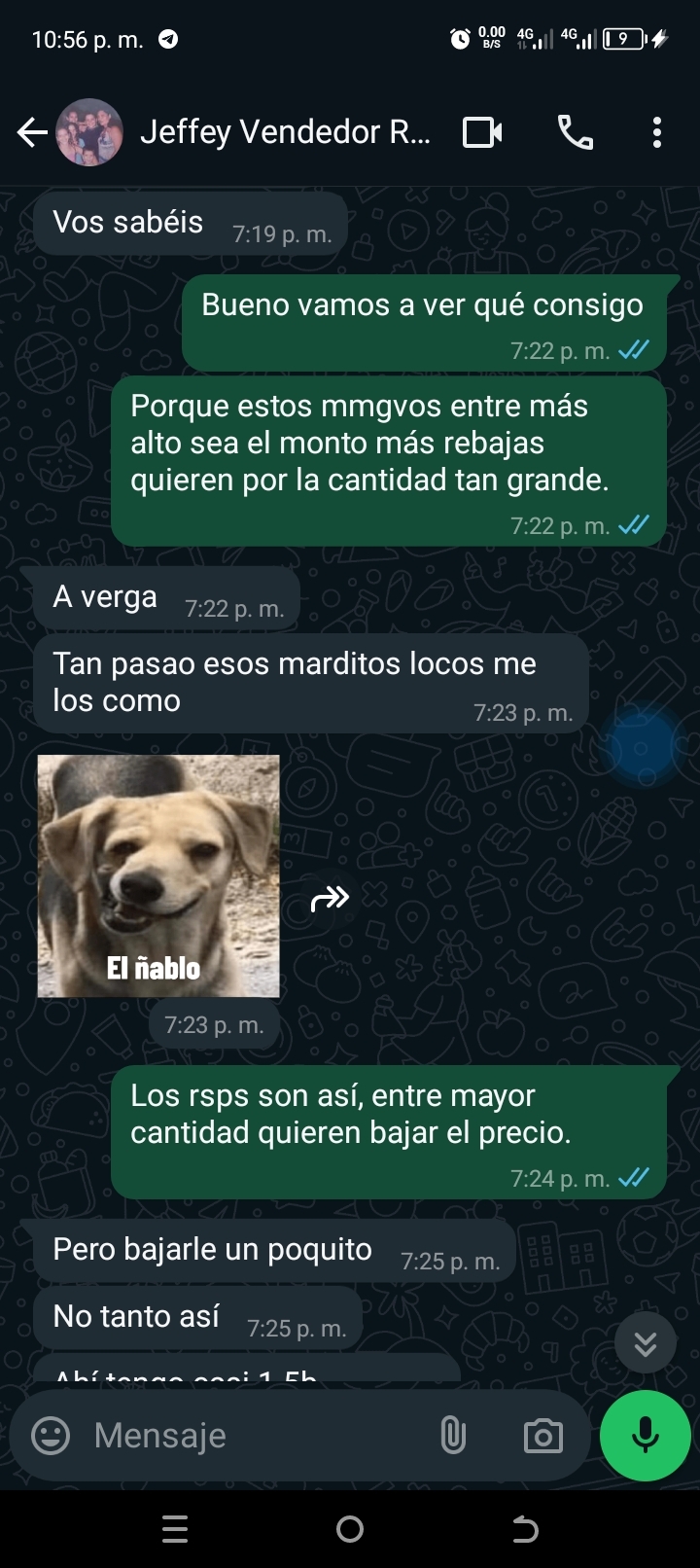Focus the Mensaje text field
This screenshot has height=1568, width=700.
[x=253, y=1436]
